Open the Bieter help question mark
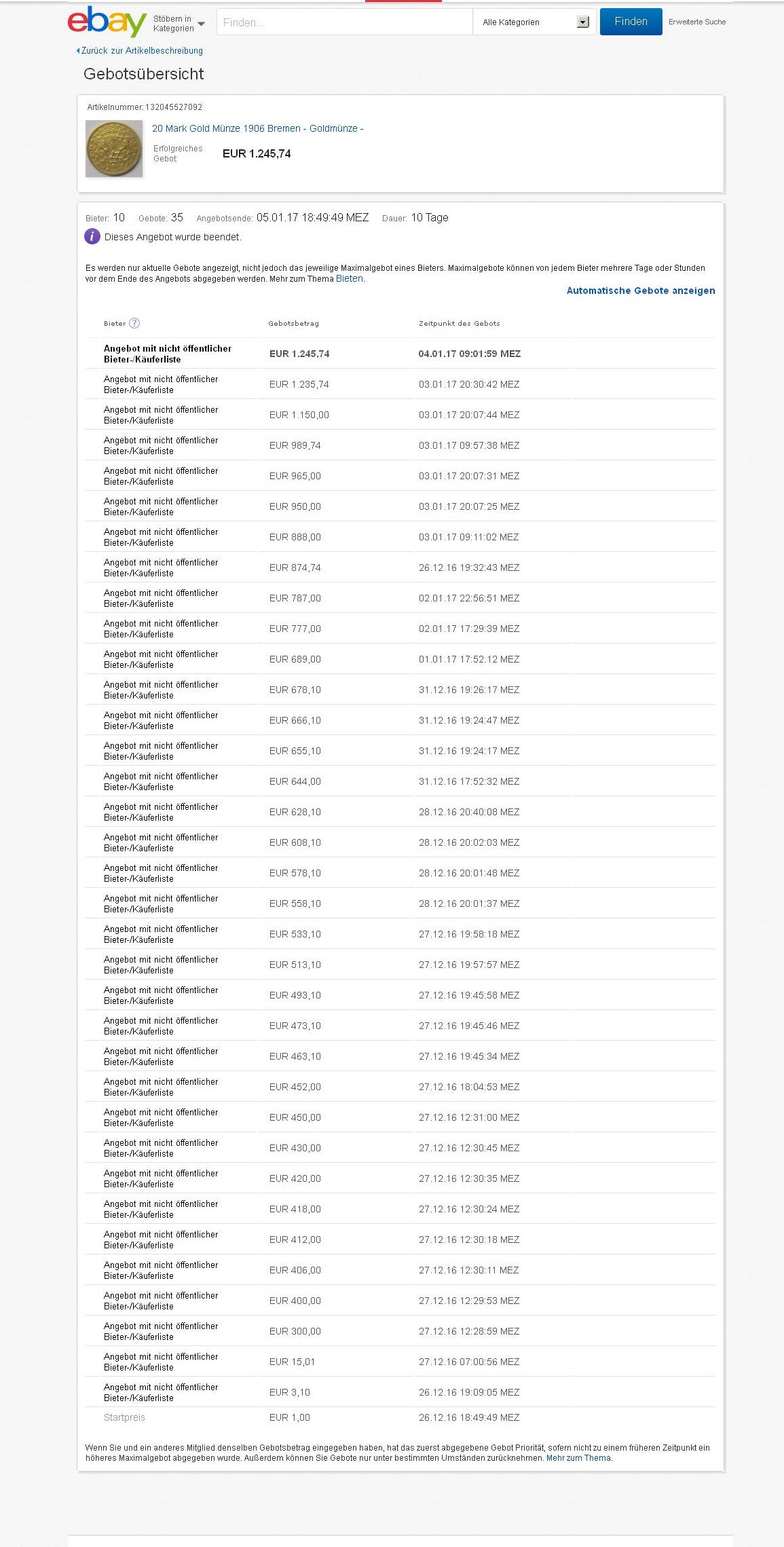This screenshot has height=1547, width=784. tap(134, 323)
